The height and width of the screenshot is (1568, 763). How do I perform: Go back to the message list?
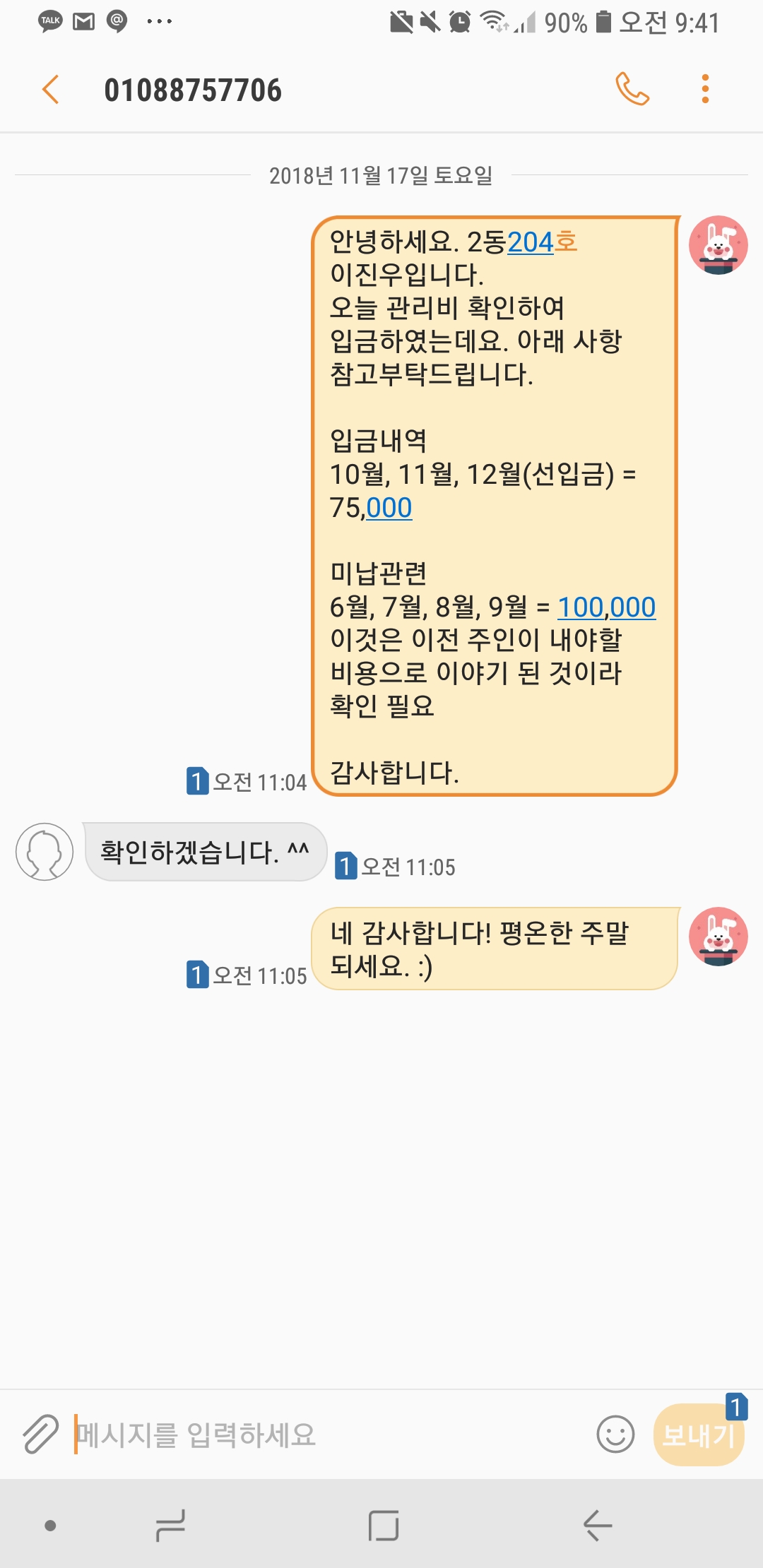click(51, 90)
